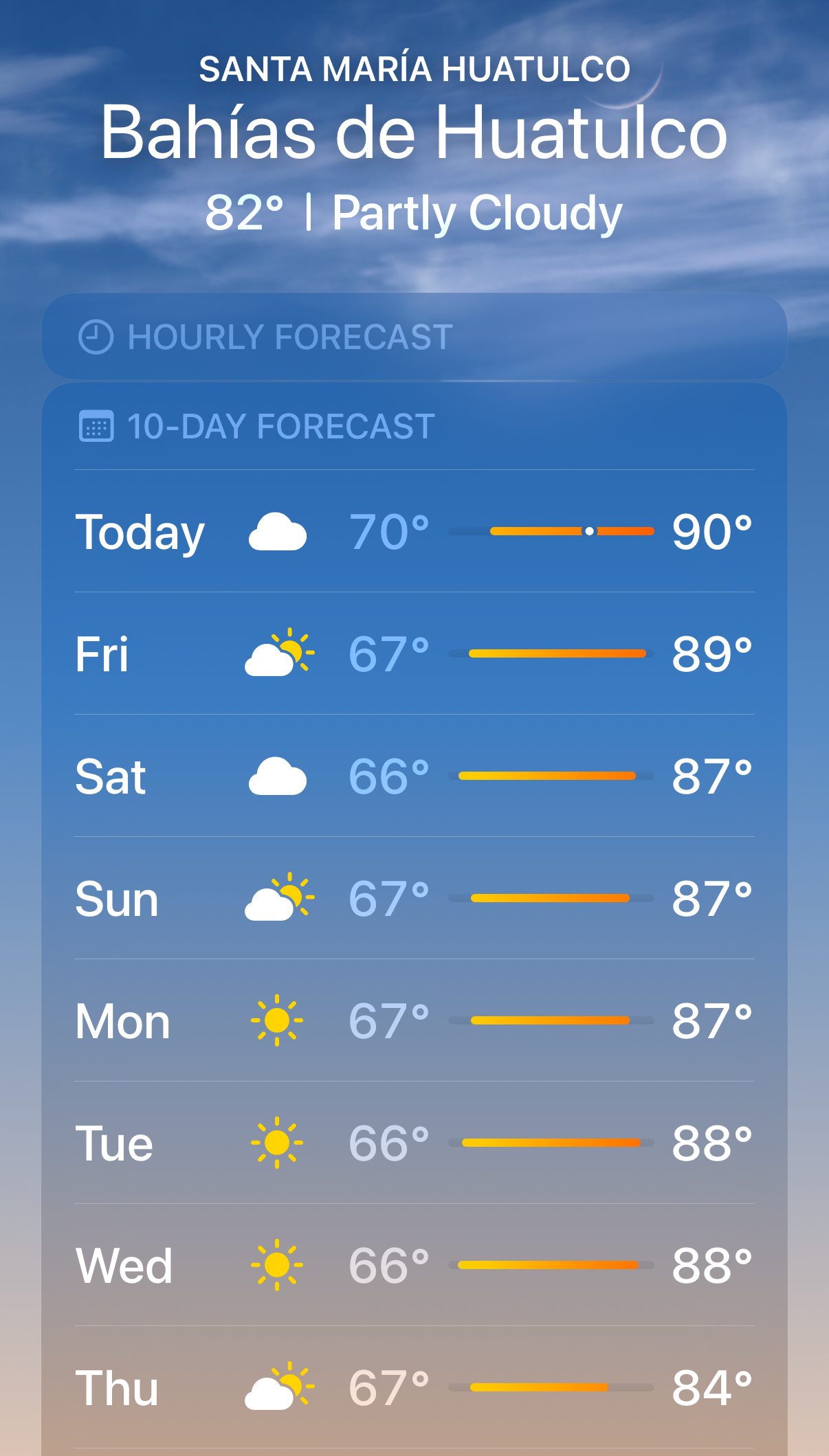829x1456 pixels.
Task: View Thu forecast details
Action: tap(414, 1387)
